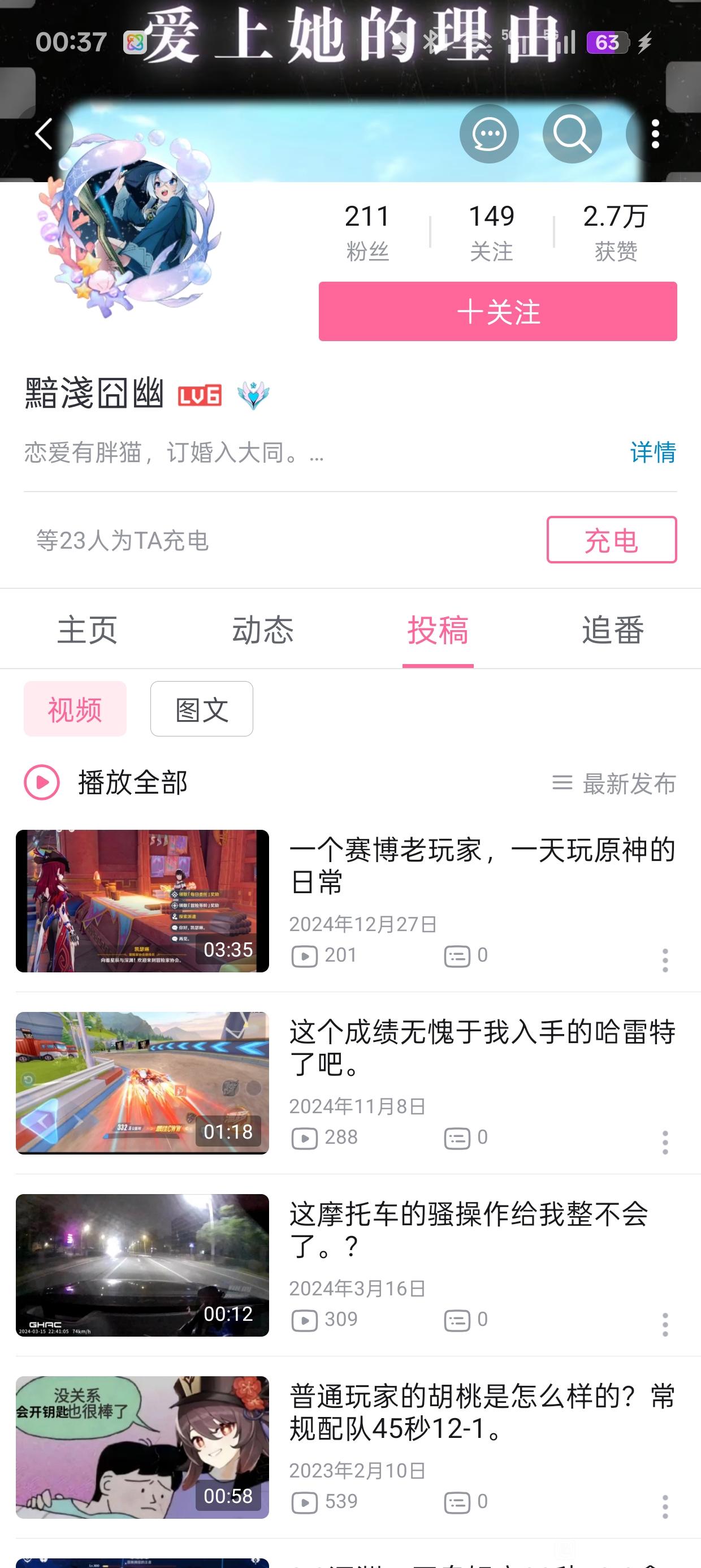Image resolution: width=701 pixels, height=1568 pixels.
Task: Open the top-right overflow menu
Action: click(x=655, y=133)
